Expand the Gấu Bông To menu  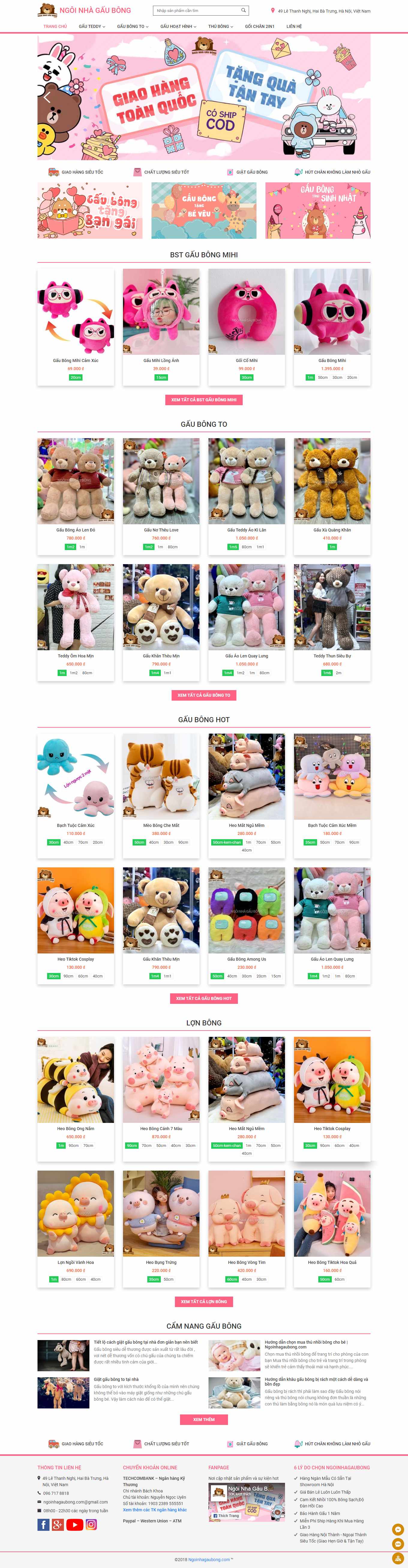(132, 26)
